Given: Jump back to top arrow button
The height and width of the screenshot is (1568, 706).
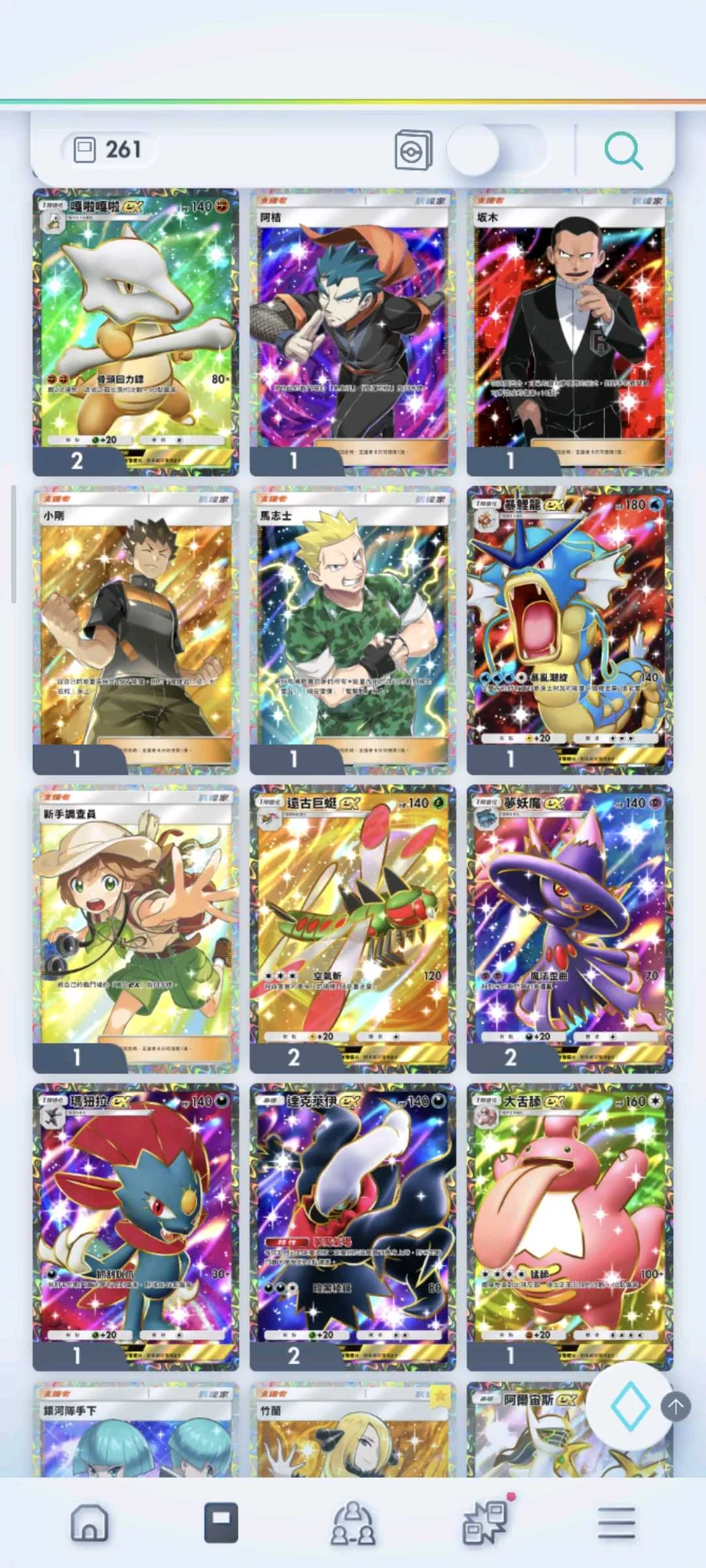Looking at the screenshot, I should tap(675, 1406).
